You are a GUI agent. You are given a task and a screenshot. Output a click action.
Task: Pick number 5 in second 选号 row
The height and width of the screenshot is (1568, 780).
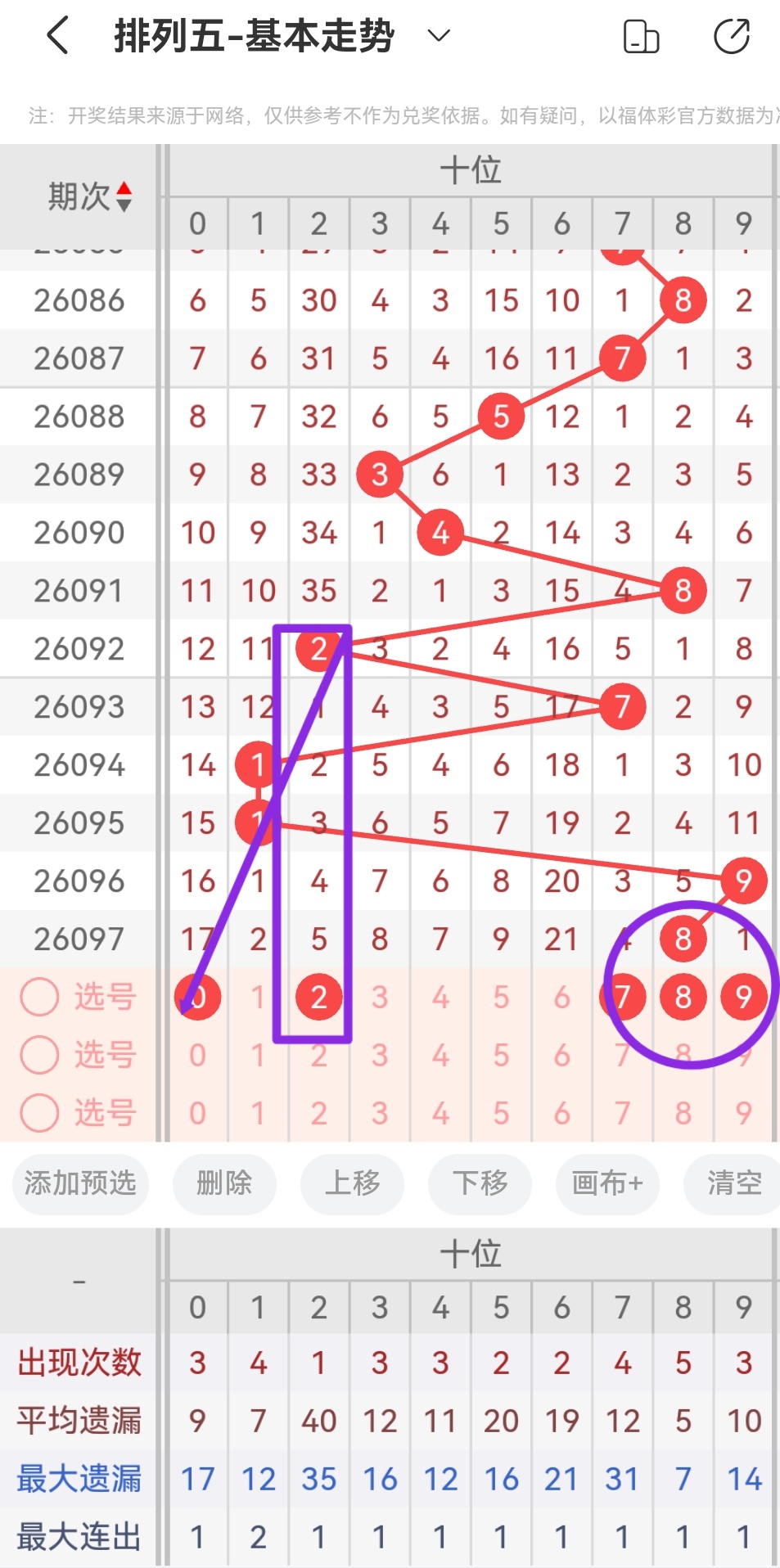coord(501,1055)
